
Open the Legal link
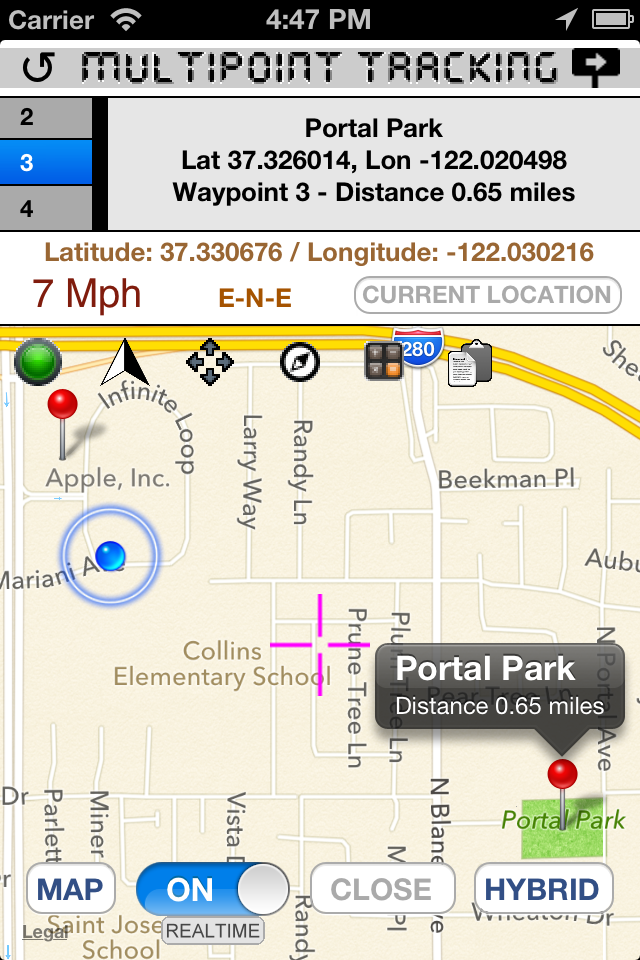click(46, 932)
